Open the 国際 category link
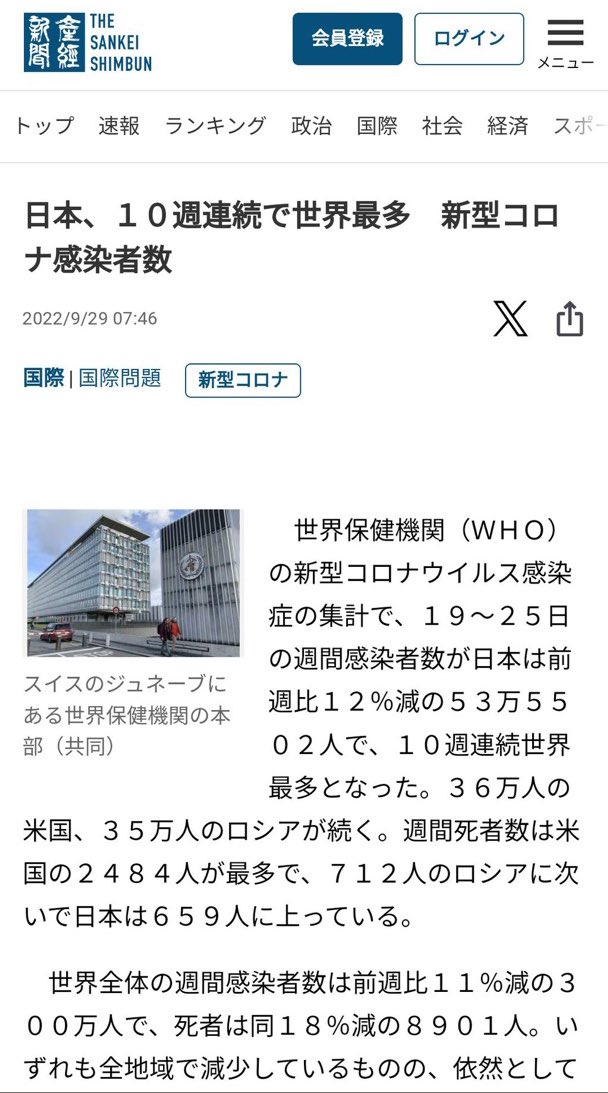Viewport: 608px width, 1093px height. click(43, 379)
